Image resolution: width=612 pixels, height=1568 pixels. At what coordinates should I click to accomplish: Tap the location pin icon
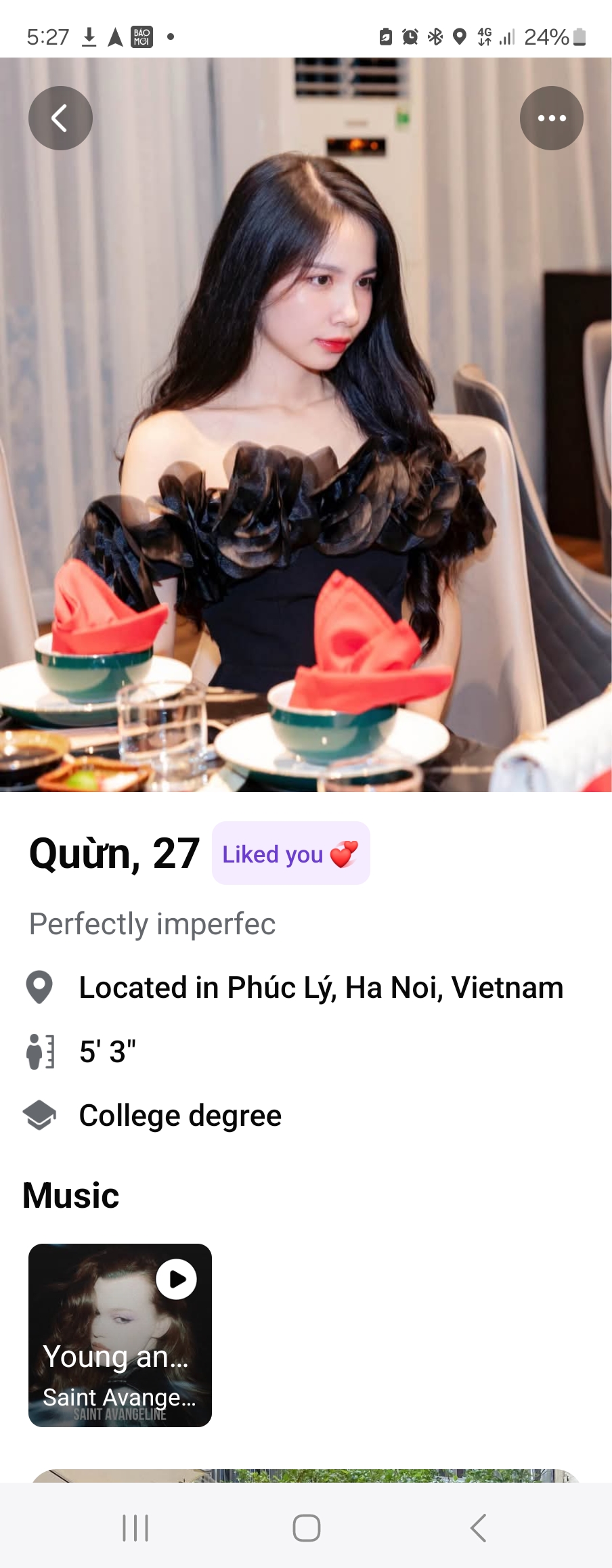pyautogui.click(x=39, y=988)
